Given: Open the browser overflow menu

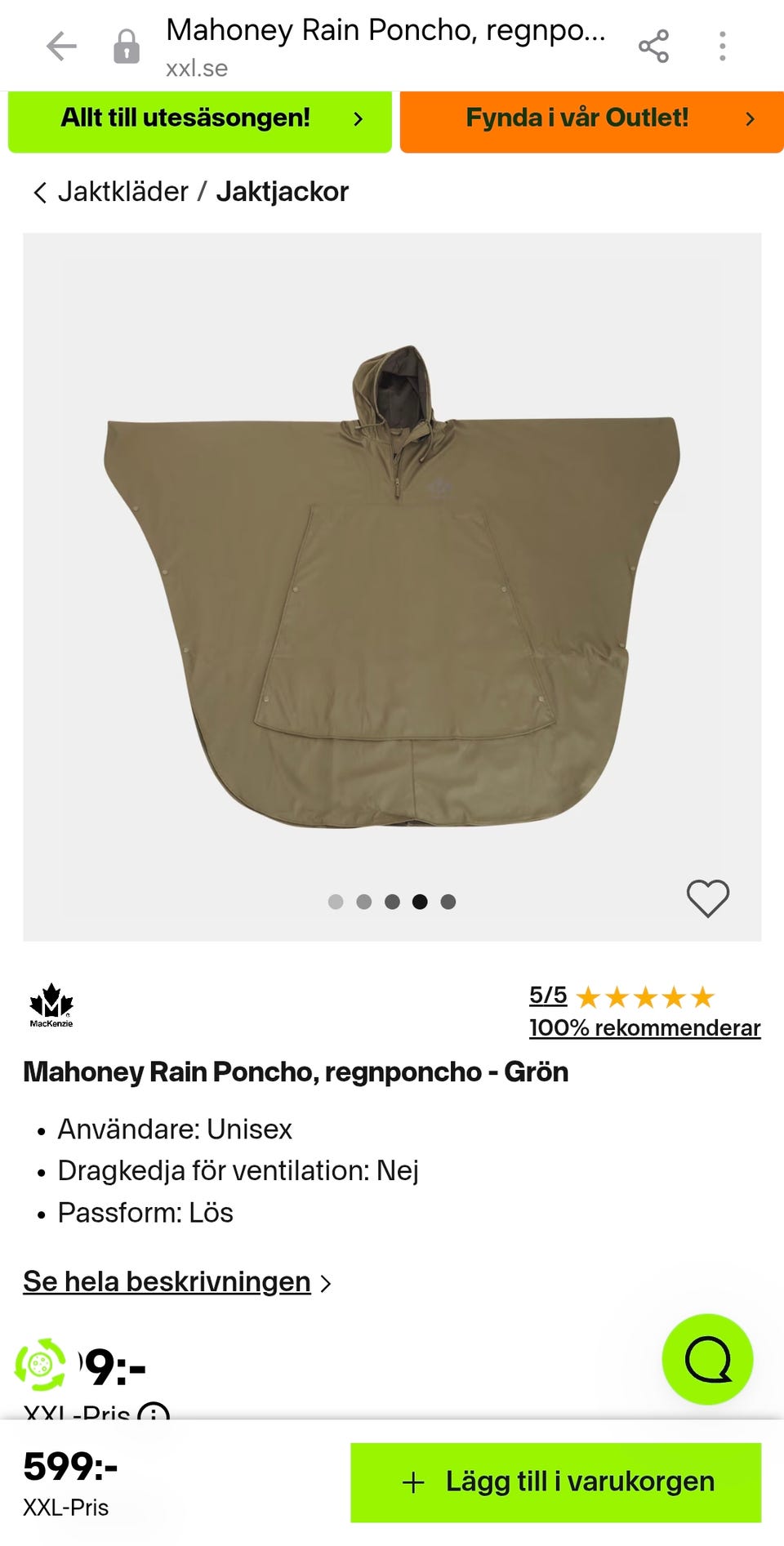Looking at the screenshot, I should point(723,46).
